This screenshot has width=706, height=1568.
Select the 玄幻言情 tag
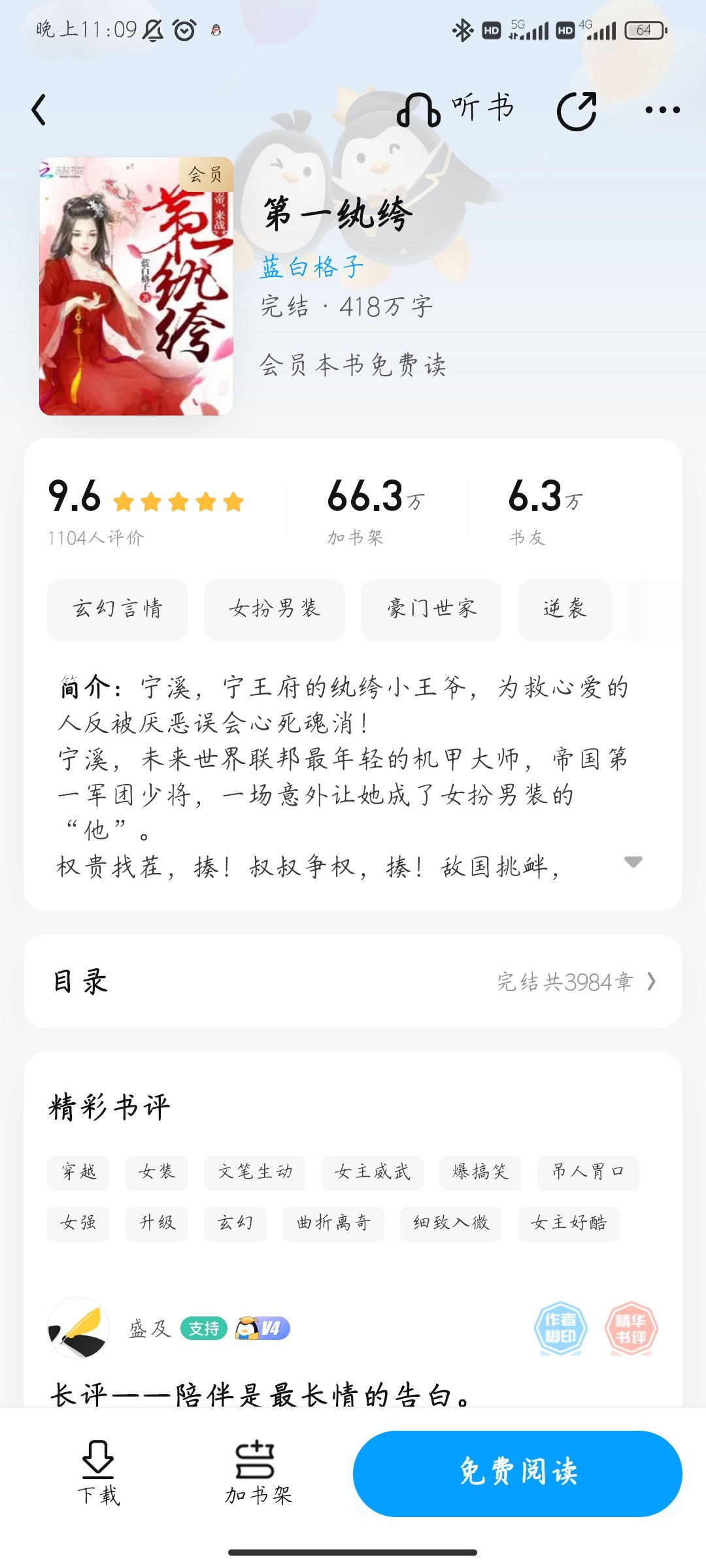click(118, 610)
